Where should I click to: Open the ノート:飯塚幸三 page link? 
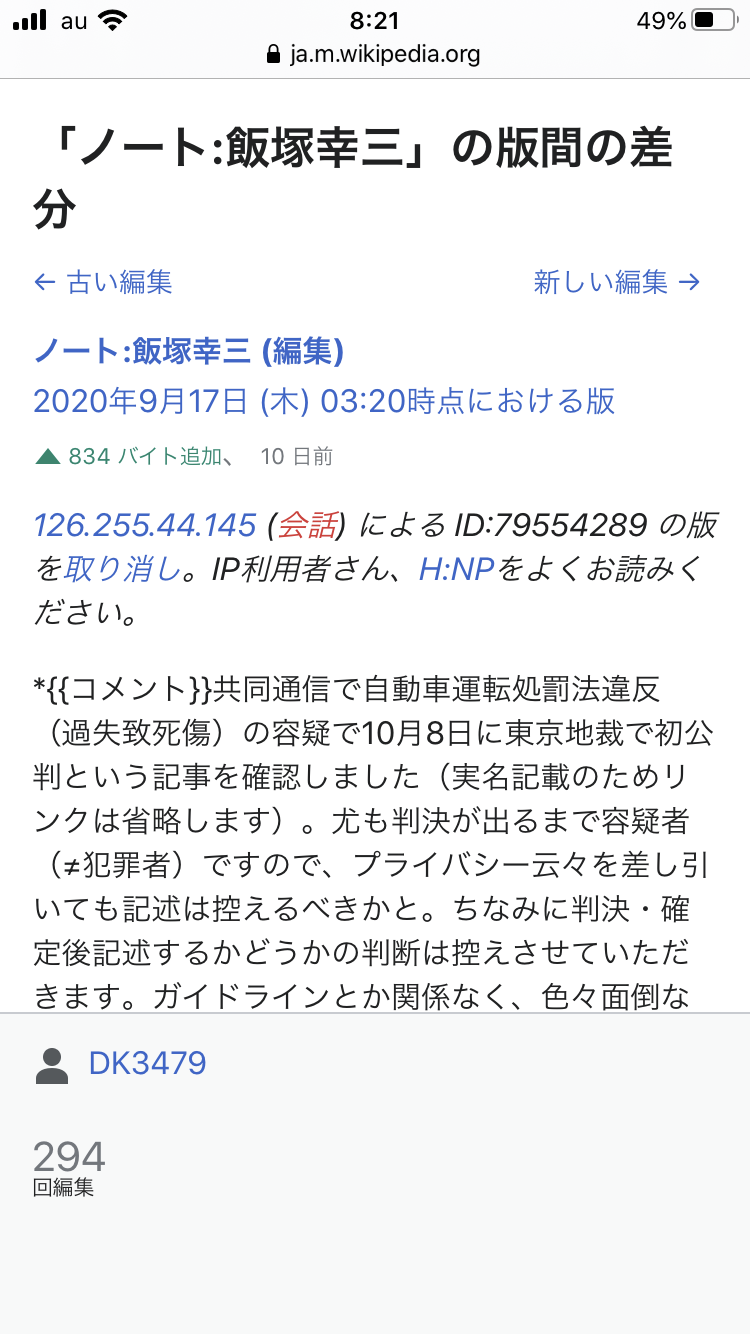click(x=140, y=351)
